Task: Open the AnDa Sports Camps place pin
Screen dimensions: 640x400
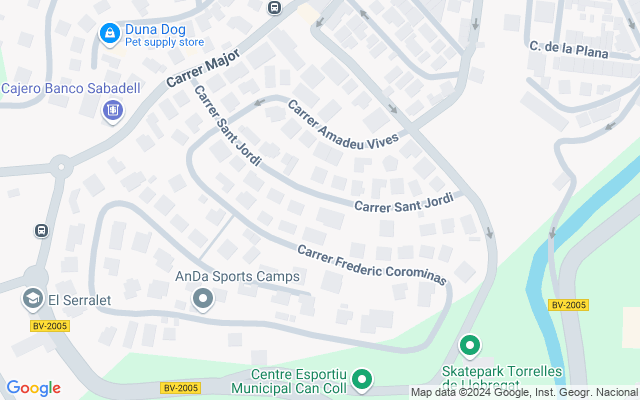Action: [x=204, y=298]
